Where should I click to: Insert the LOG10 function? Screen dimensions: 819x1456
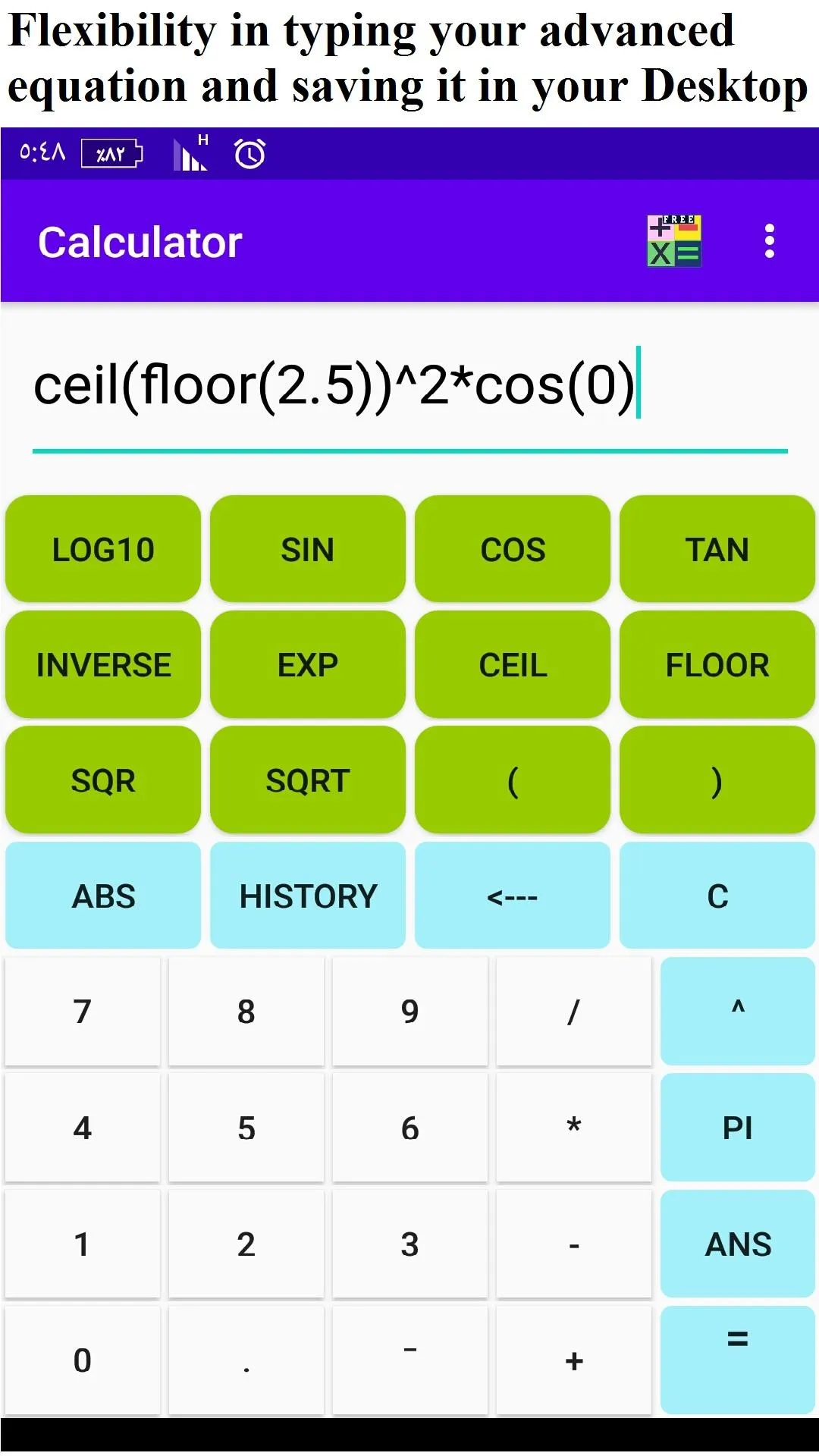[103, 549]
